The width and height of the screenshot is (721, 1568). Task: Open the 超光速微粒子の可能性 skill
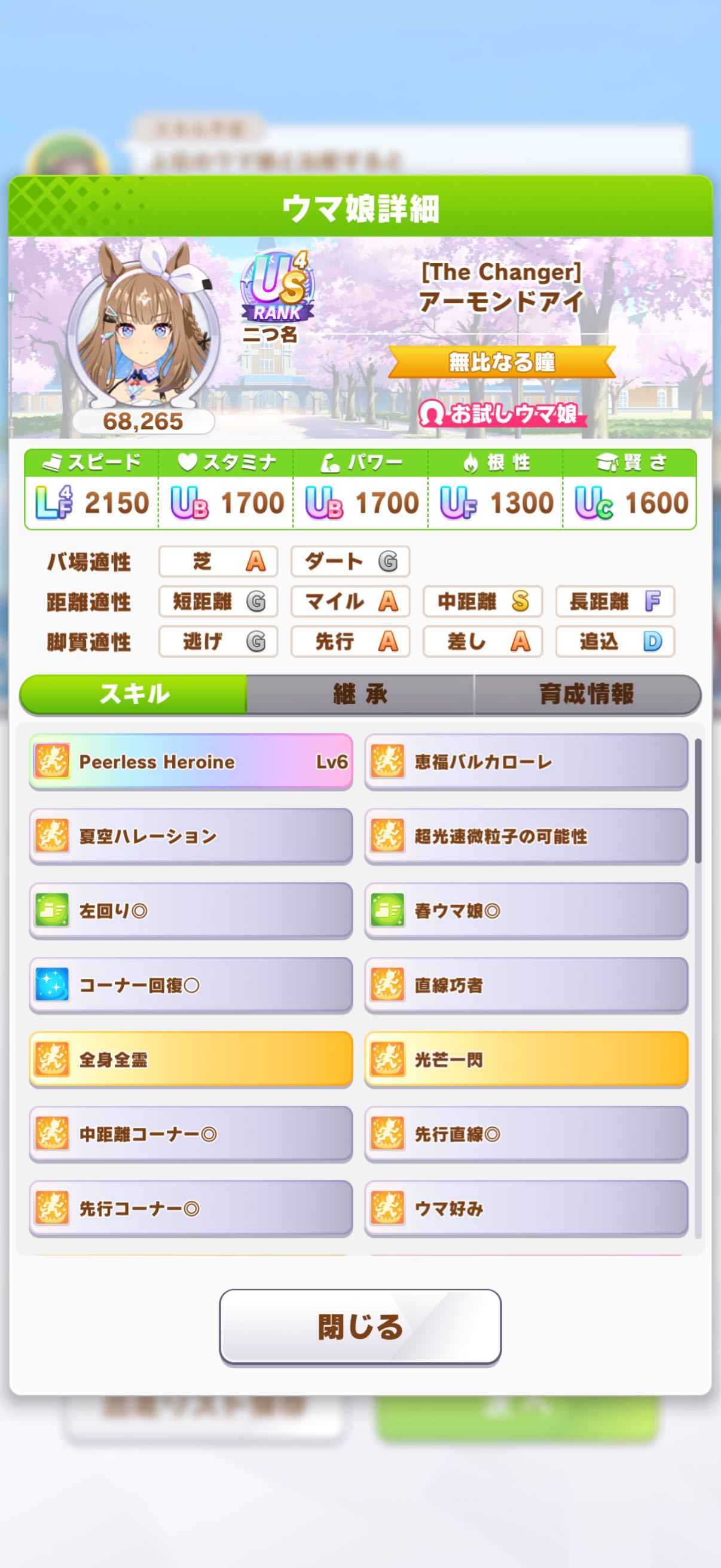(x=526, y=836)
